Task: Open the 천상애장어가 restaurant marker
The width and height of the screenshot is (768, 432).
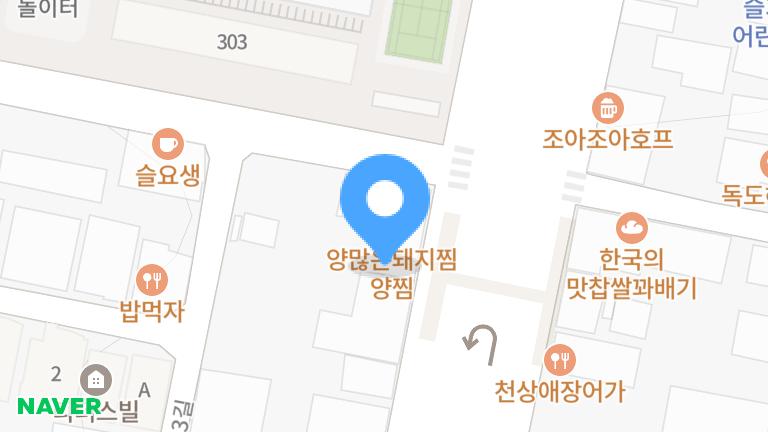Action: 558,359
